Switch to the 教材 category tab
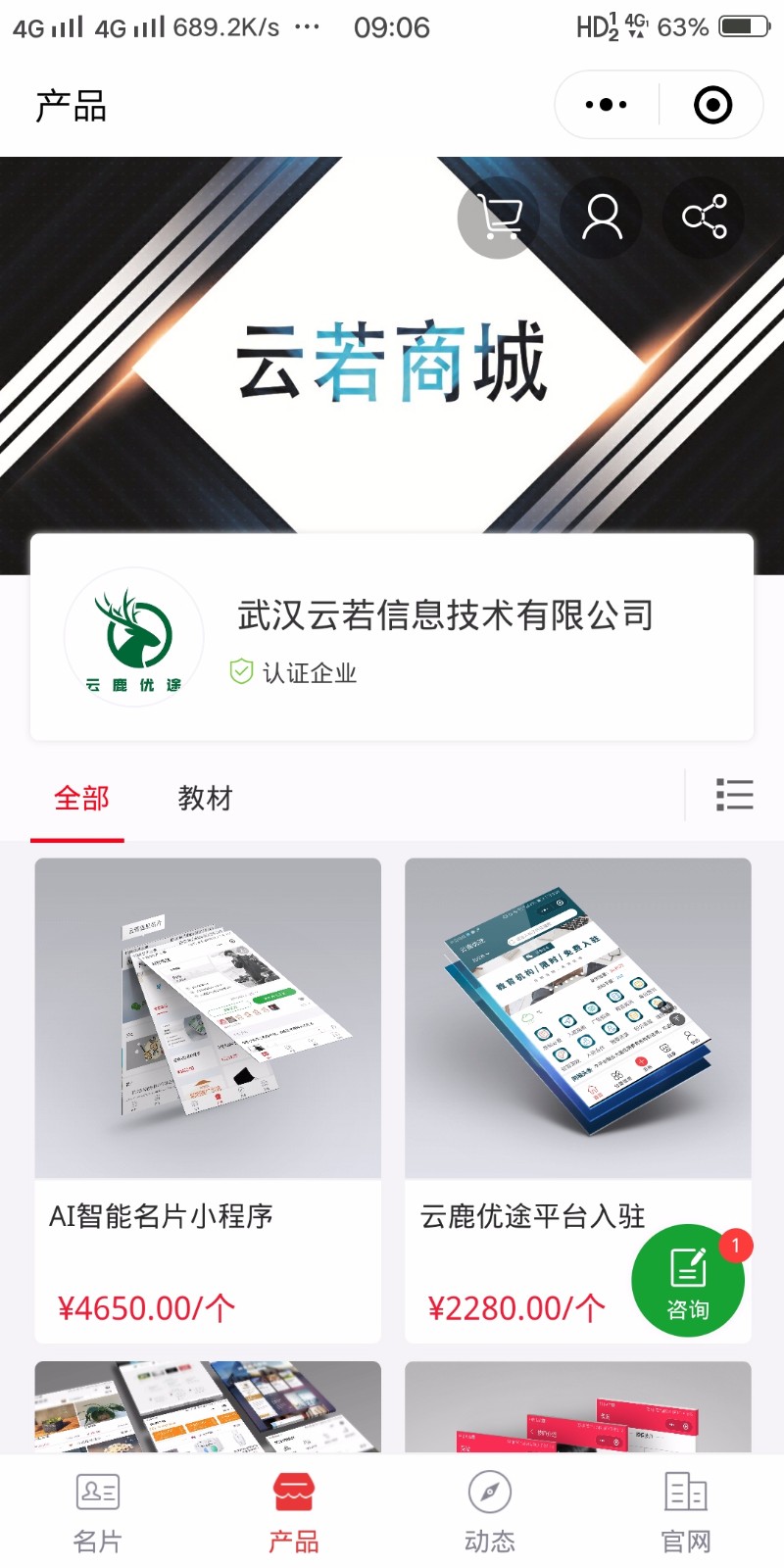The height and width of the screenshot is (1568, 784). 205,799
